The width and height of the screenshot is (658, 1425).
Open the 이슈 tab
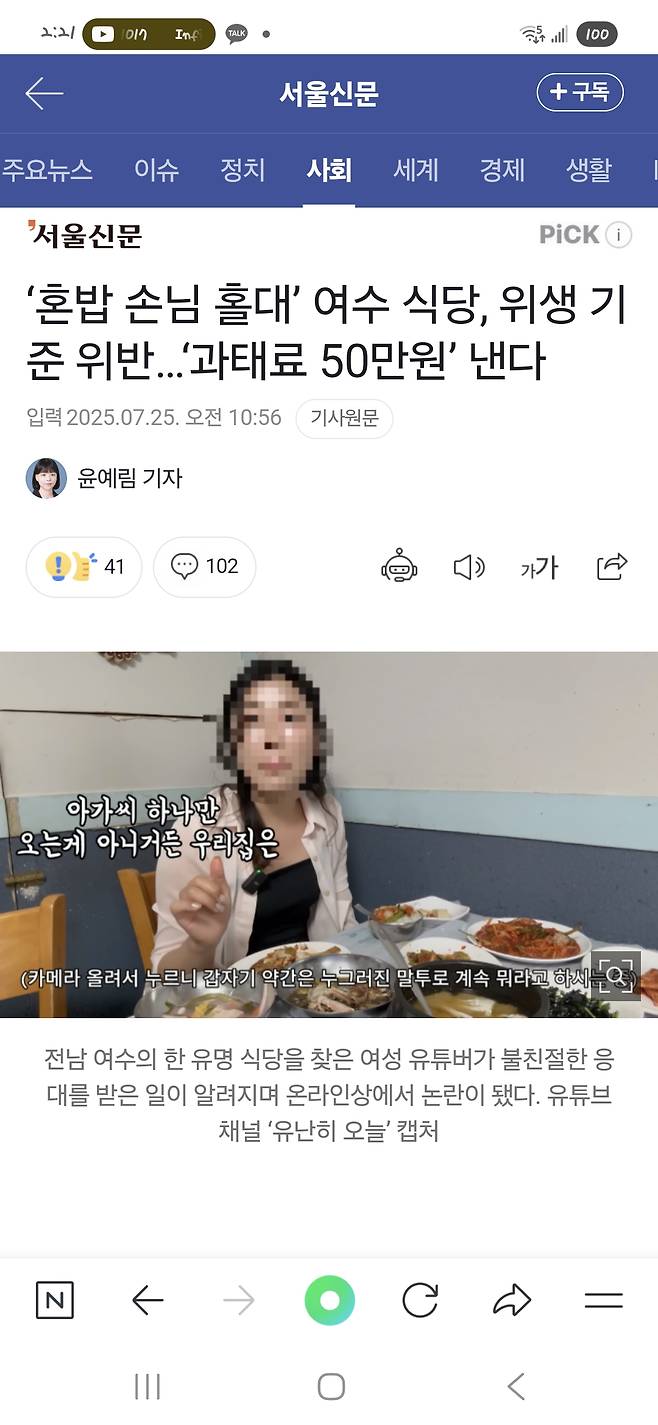(x=156, y=170)
